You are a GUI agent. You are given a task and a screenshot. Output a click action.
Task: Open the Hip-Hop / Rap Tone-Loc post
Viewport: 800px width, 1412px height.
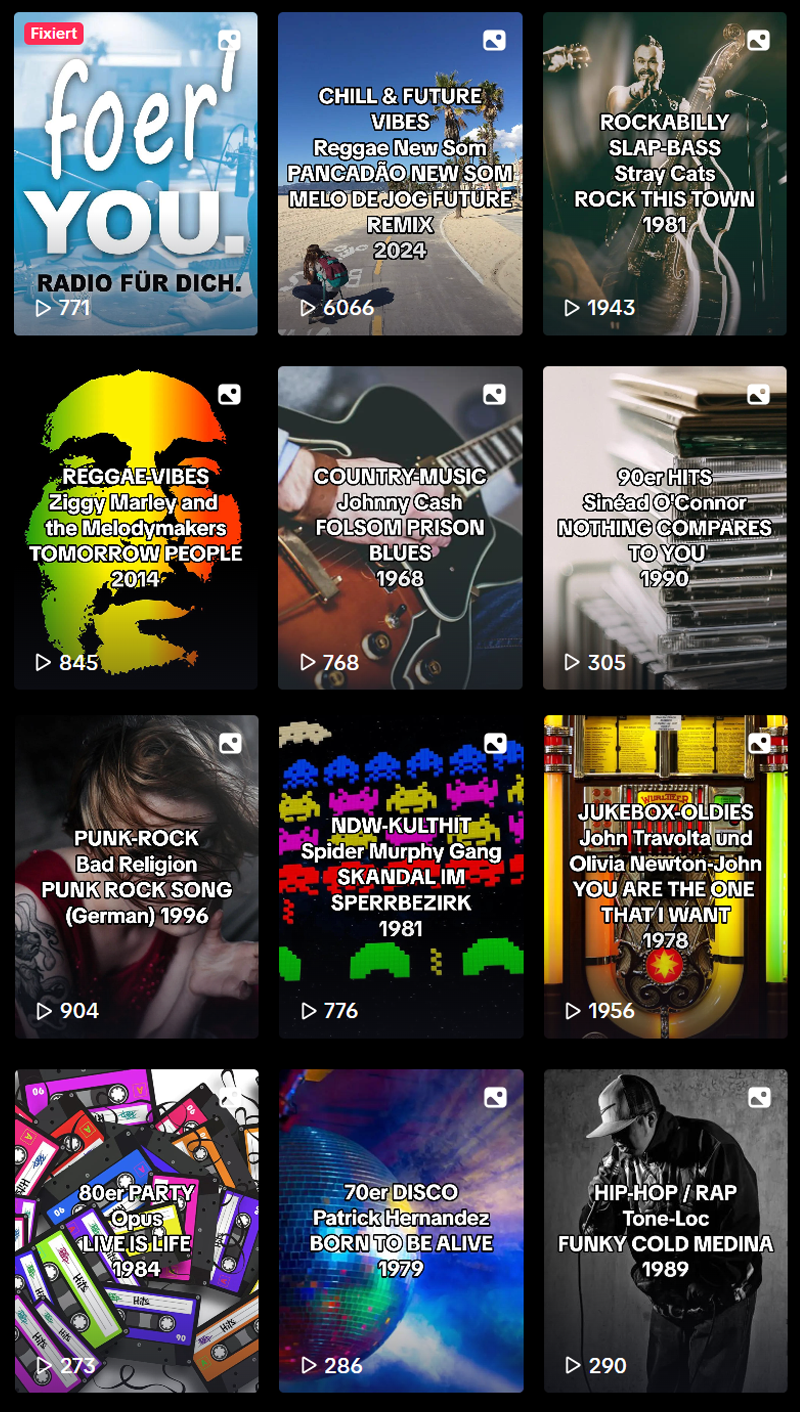click(664, 1230)
